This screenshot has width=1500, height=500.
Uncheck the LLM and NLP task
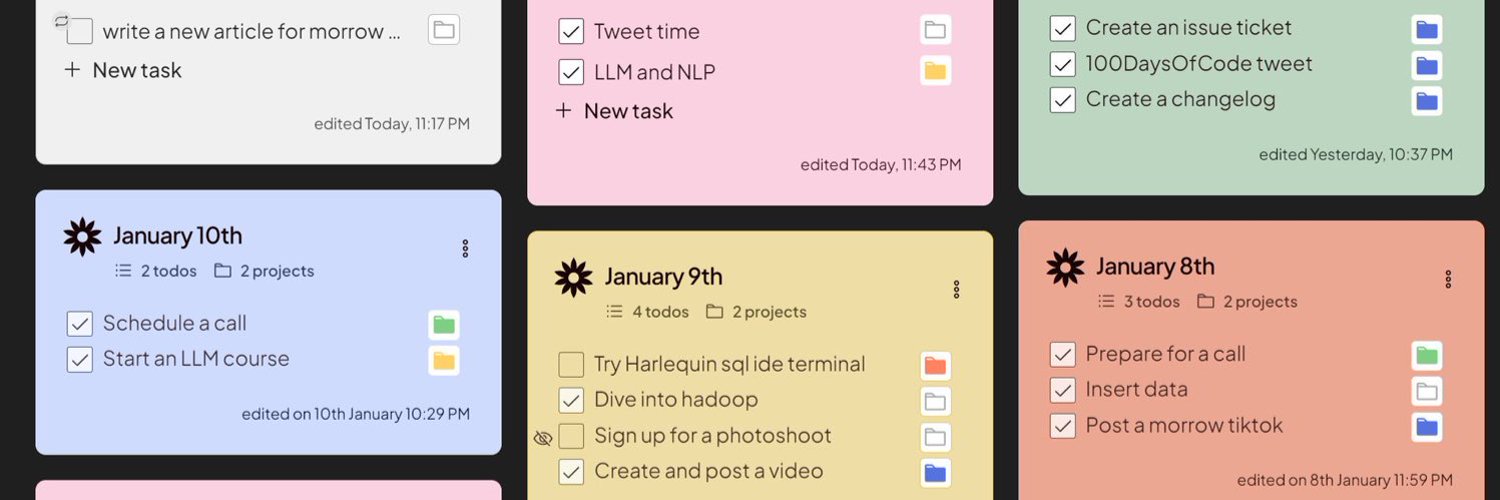(x=571, y=72)
